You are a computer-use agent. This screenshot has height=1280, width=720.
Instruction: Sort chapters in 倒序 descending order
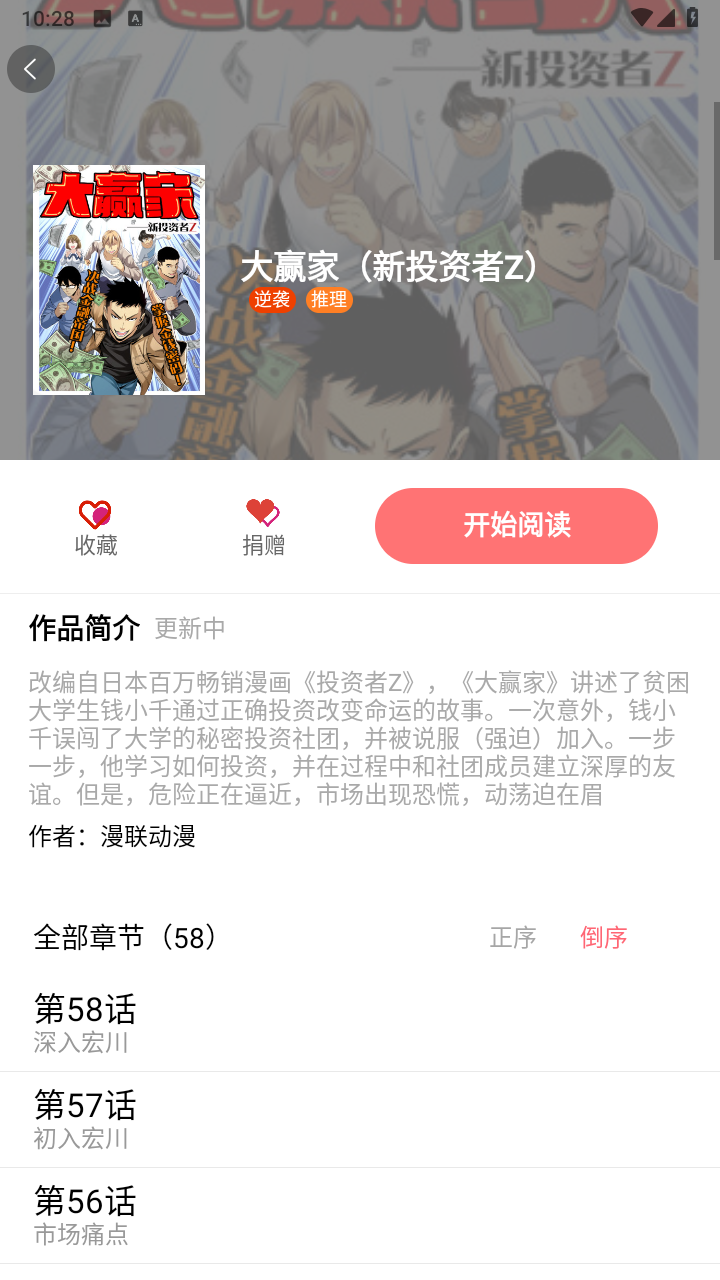point(604,937)
